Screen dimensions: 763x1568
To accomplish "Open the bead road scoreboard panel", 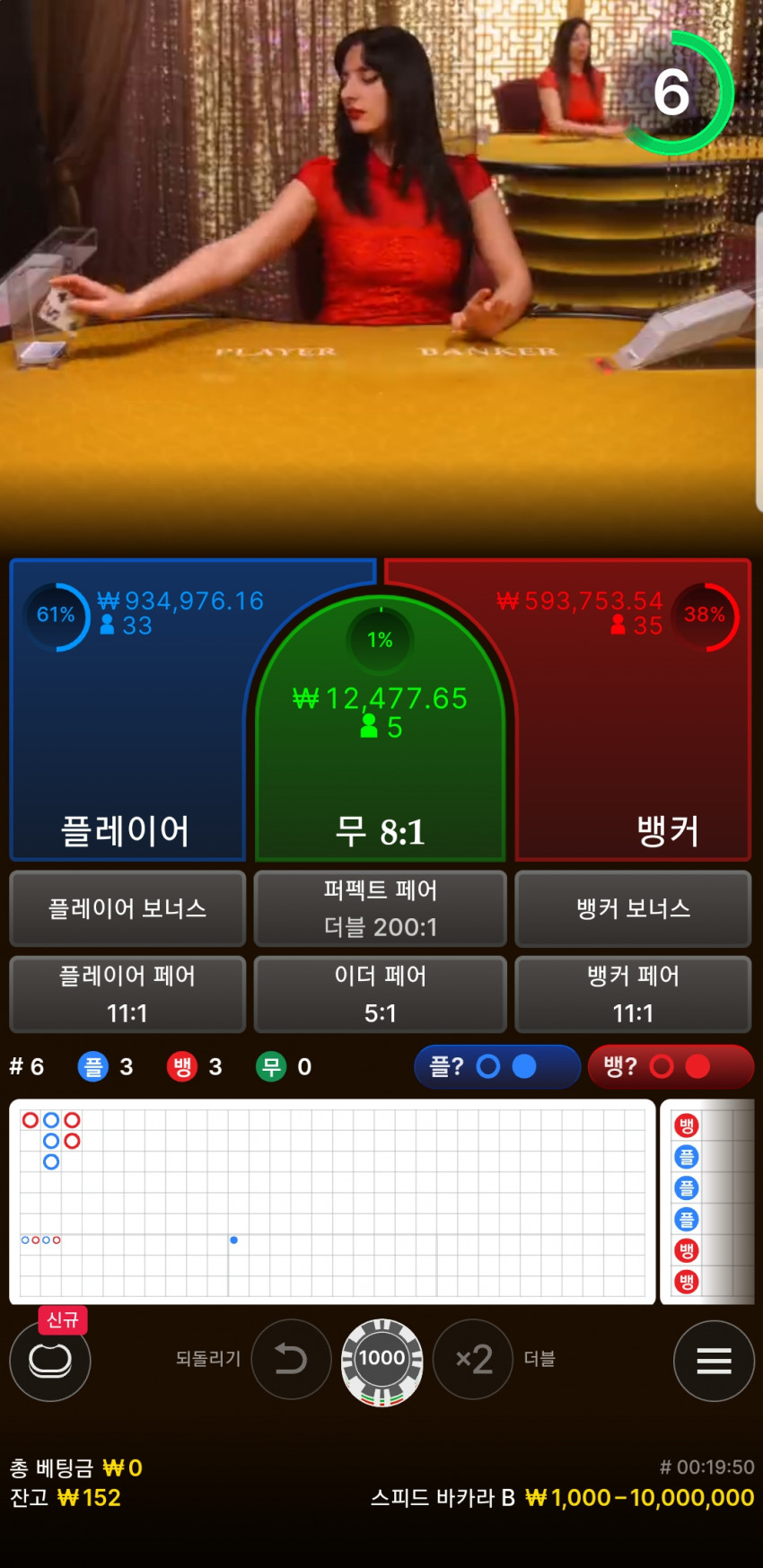I will pos(706,1202).
